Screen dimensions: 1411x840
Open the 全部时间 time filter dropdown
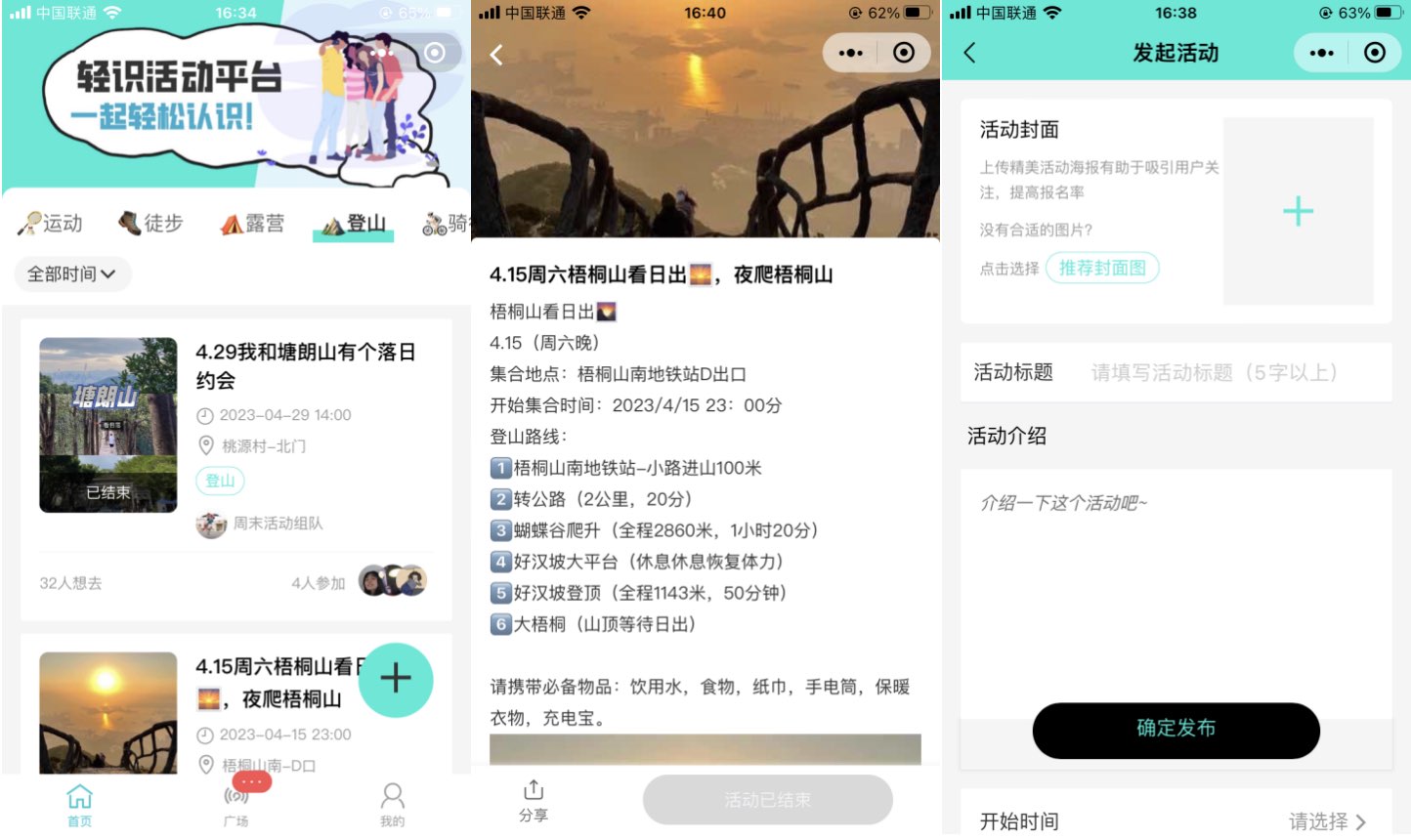[71, 274]
